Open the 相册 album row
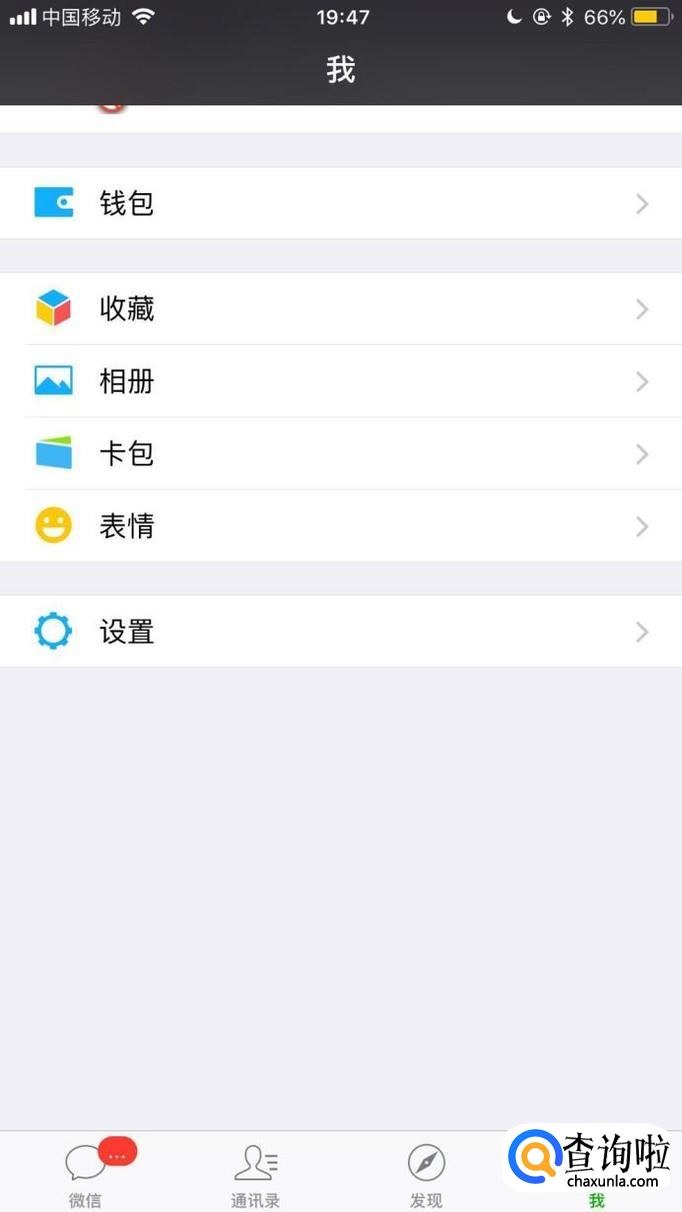This screenshot has height=1212, width=682. pos(340,381)
